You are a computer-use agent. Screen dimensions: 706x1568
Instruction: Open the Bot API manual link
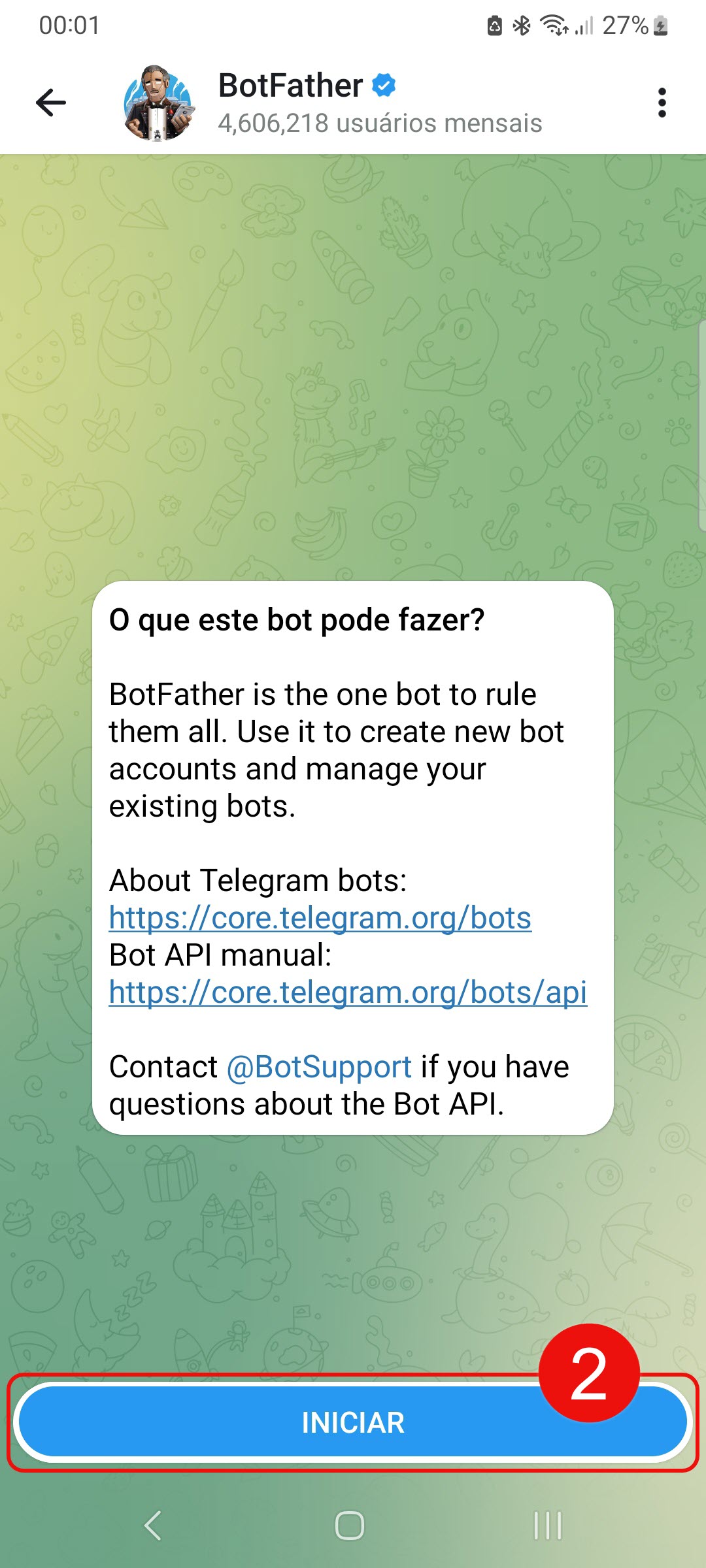click(x=348, y=992)
